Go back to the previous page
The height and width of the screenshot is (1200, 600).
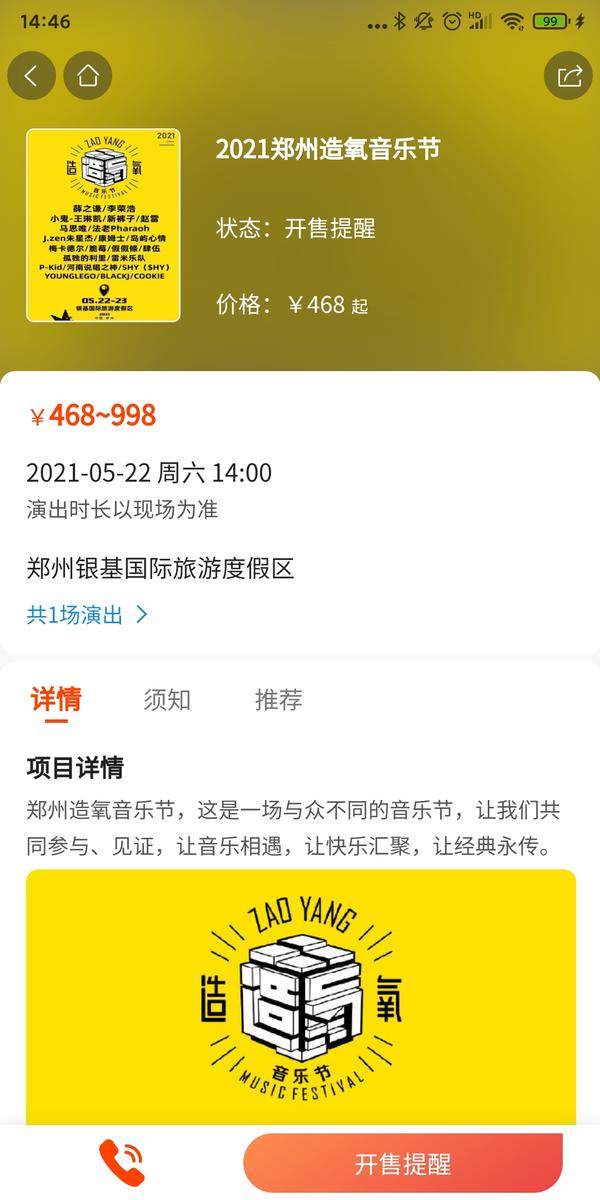click(x=32, y=76)
